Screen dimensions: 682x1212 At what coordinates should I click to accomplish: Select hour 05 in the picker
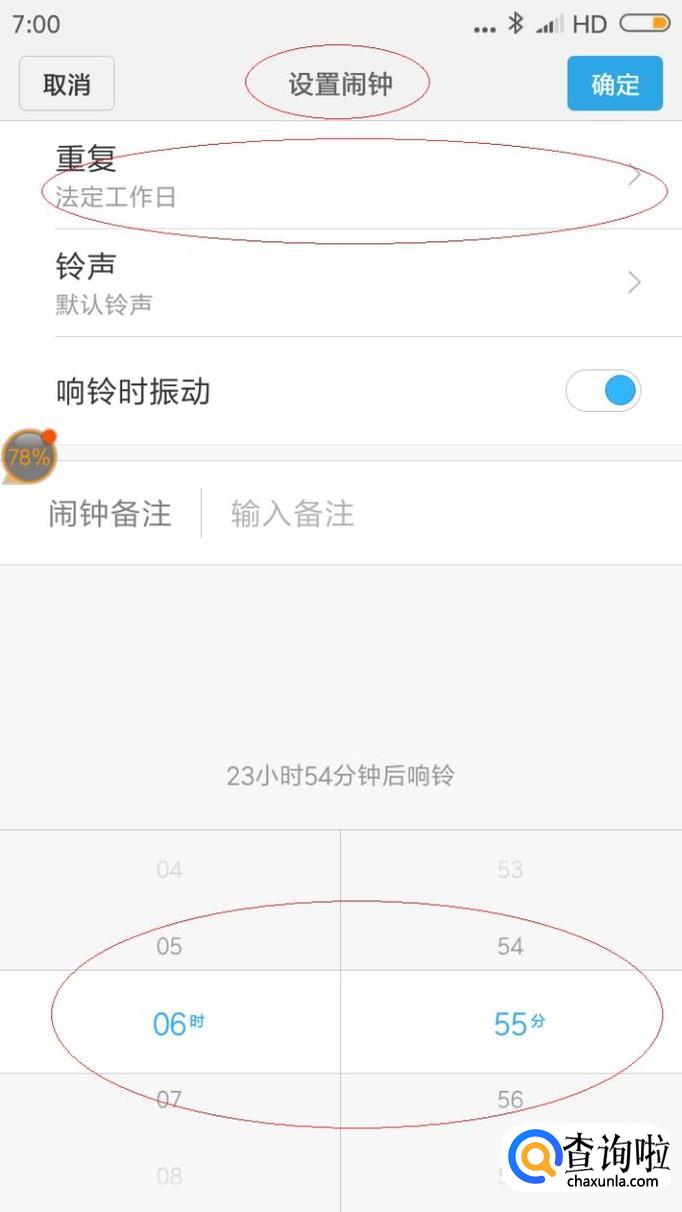pos(170,946)
